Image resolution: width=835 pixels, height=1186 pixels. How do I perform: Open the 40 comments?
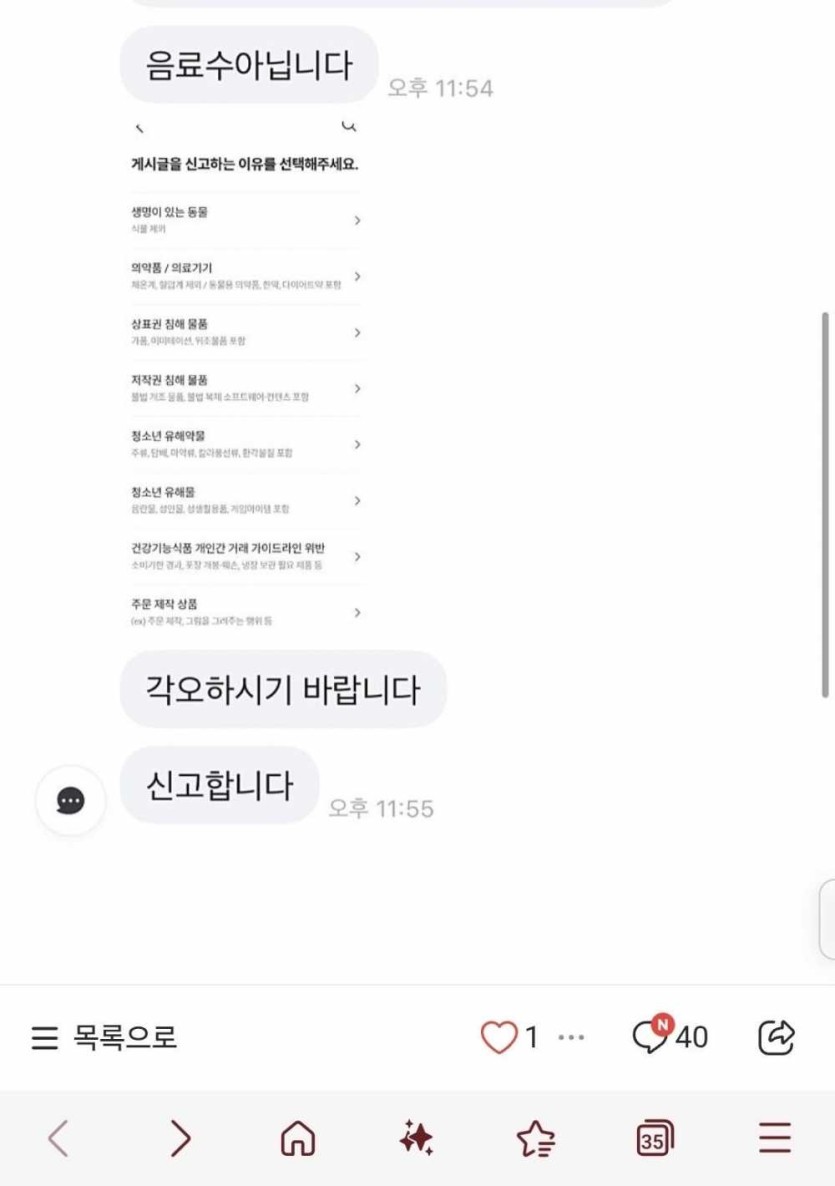tap(671, 1037)
